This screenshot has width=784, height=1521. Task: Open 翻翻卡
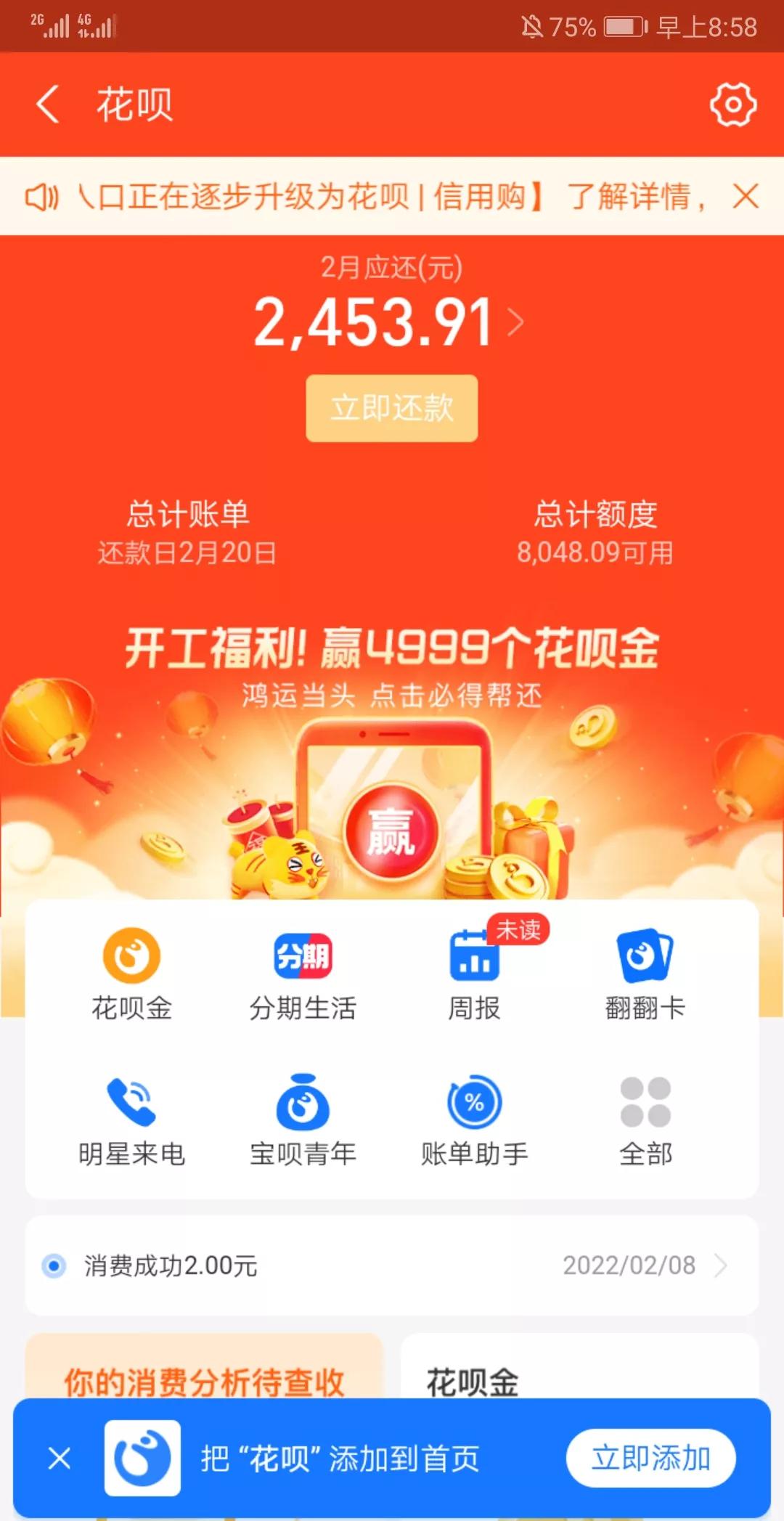645,974
